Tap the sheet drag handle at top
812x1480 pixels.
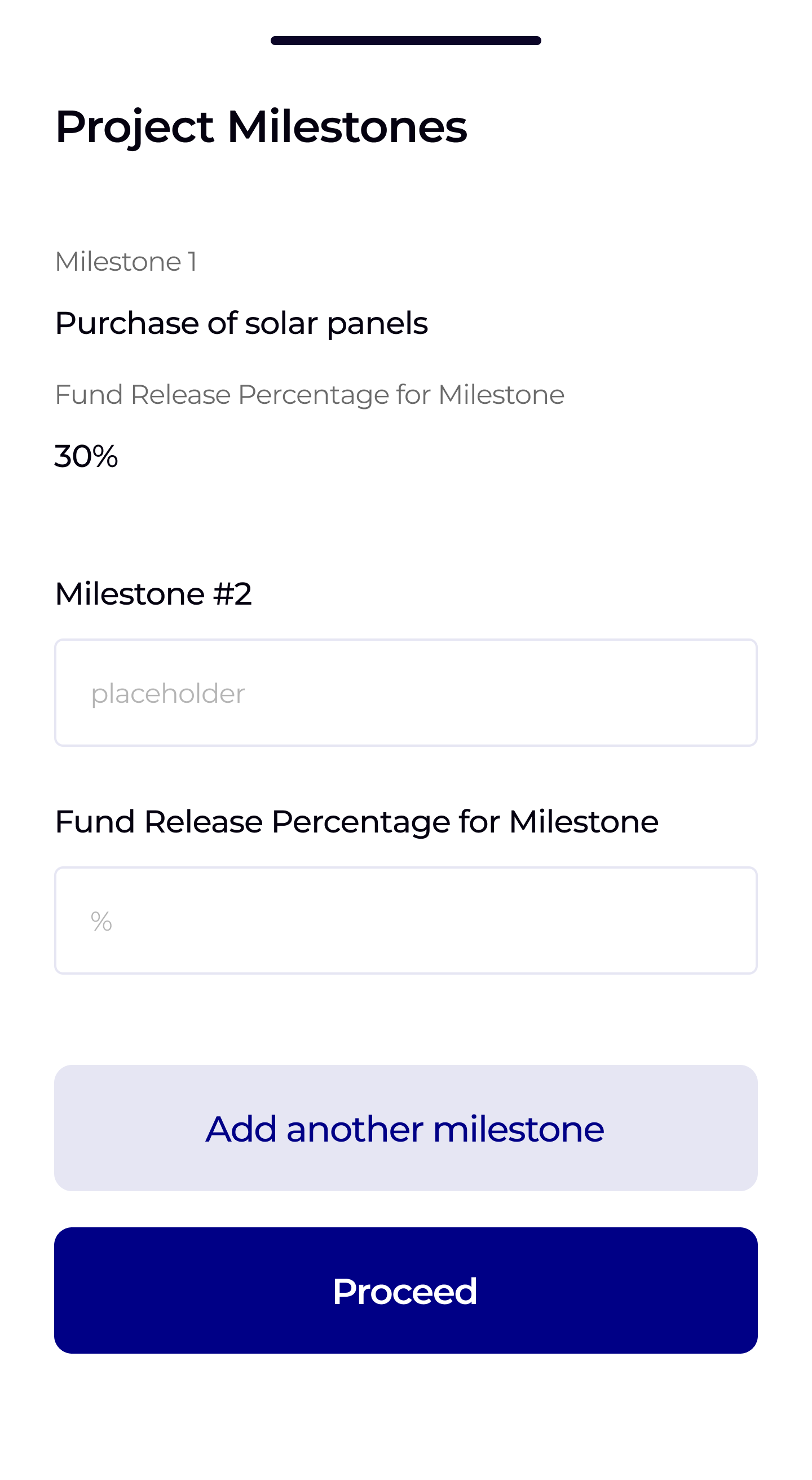pos(405,40)
